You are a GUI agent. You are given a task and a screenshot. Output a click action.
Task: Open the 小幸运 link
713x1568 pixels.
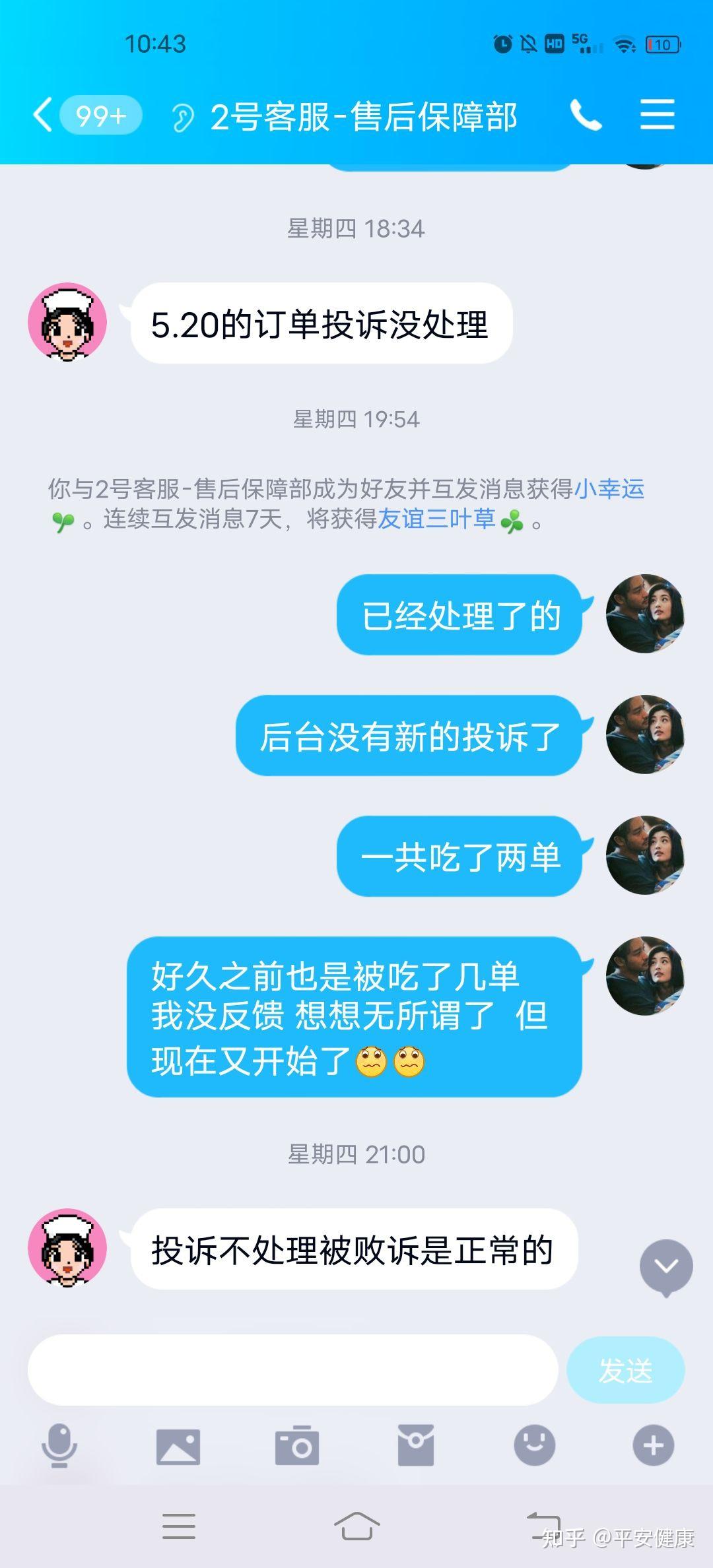point(609,489)
